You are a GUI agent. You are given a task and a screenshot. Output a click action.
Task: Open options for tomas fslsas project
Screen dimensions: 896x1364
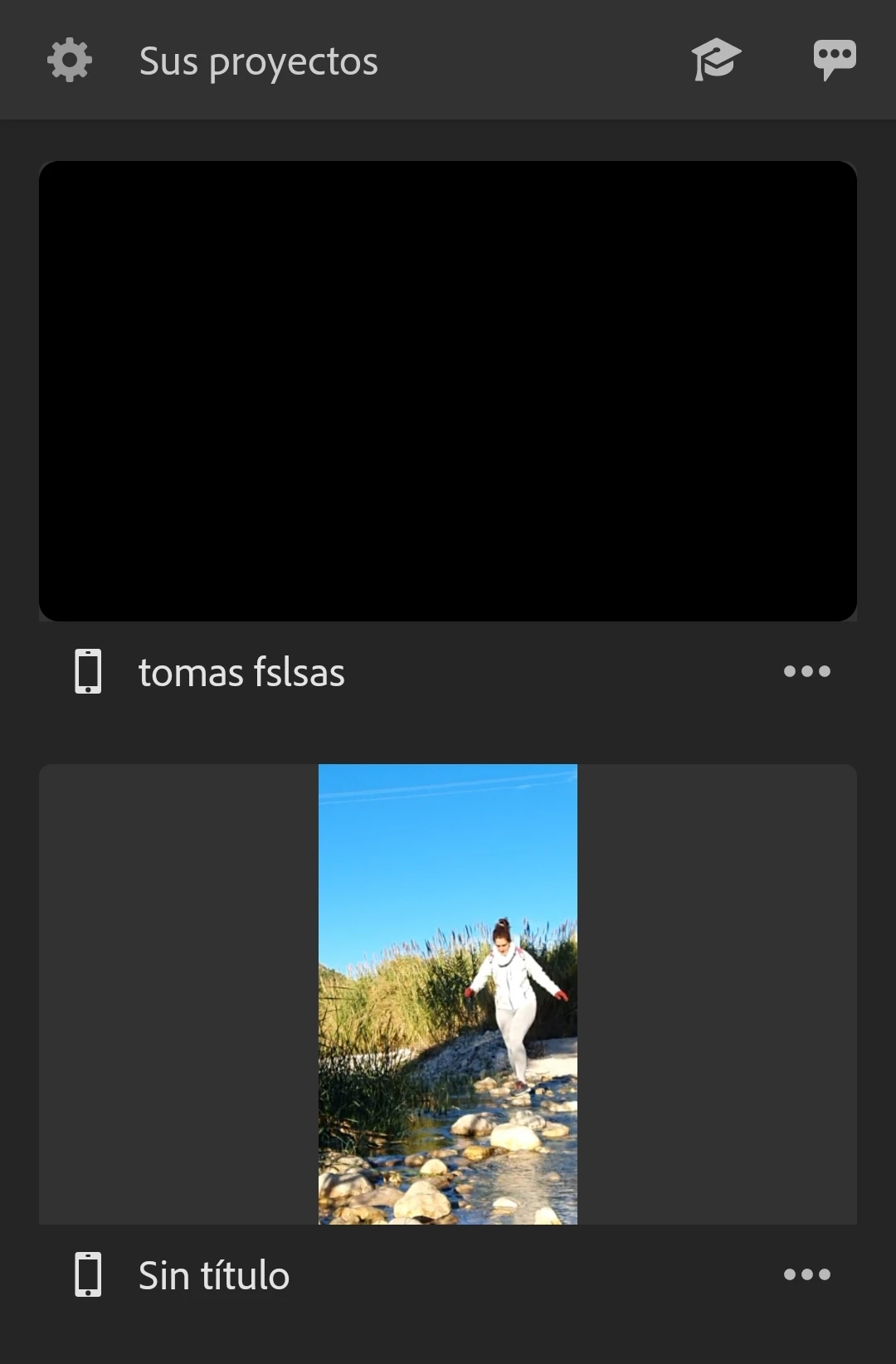tap(806, 671)
